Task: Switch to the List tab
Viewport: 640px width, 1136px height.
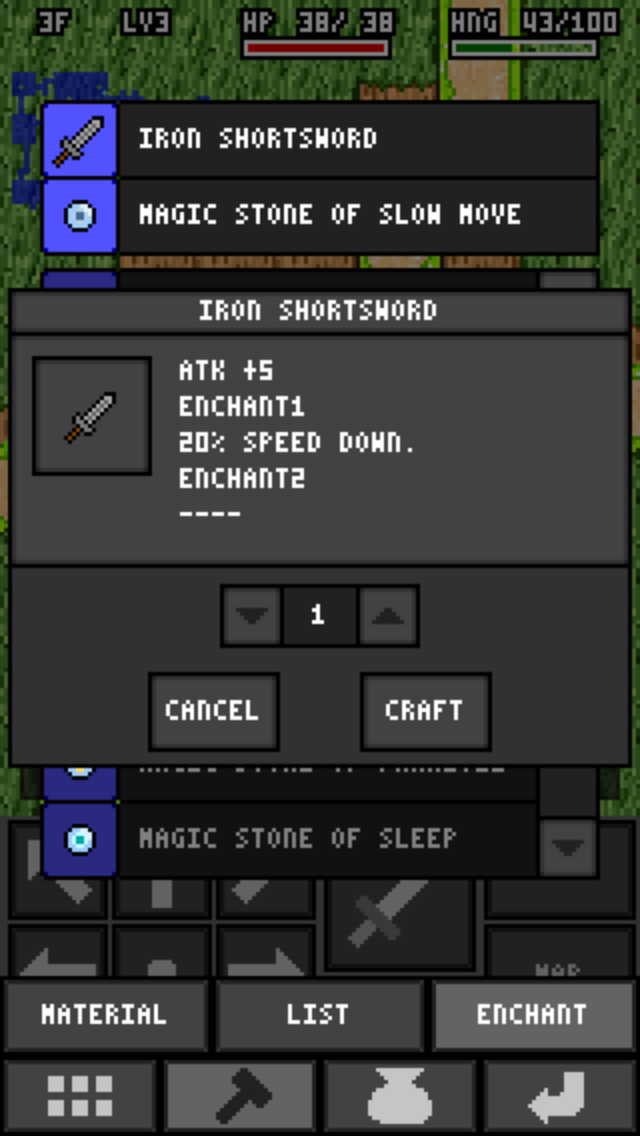Action: [x=319, y=1014]
